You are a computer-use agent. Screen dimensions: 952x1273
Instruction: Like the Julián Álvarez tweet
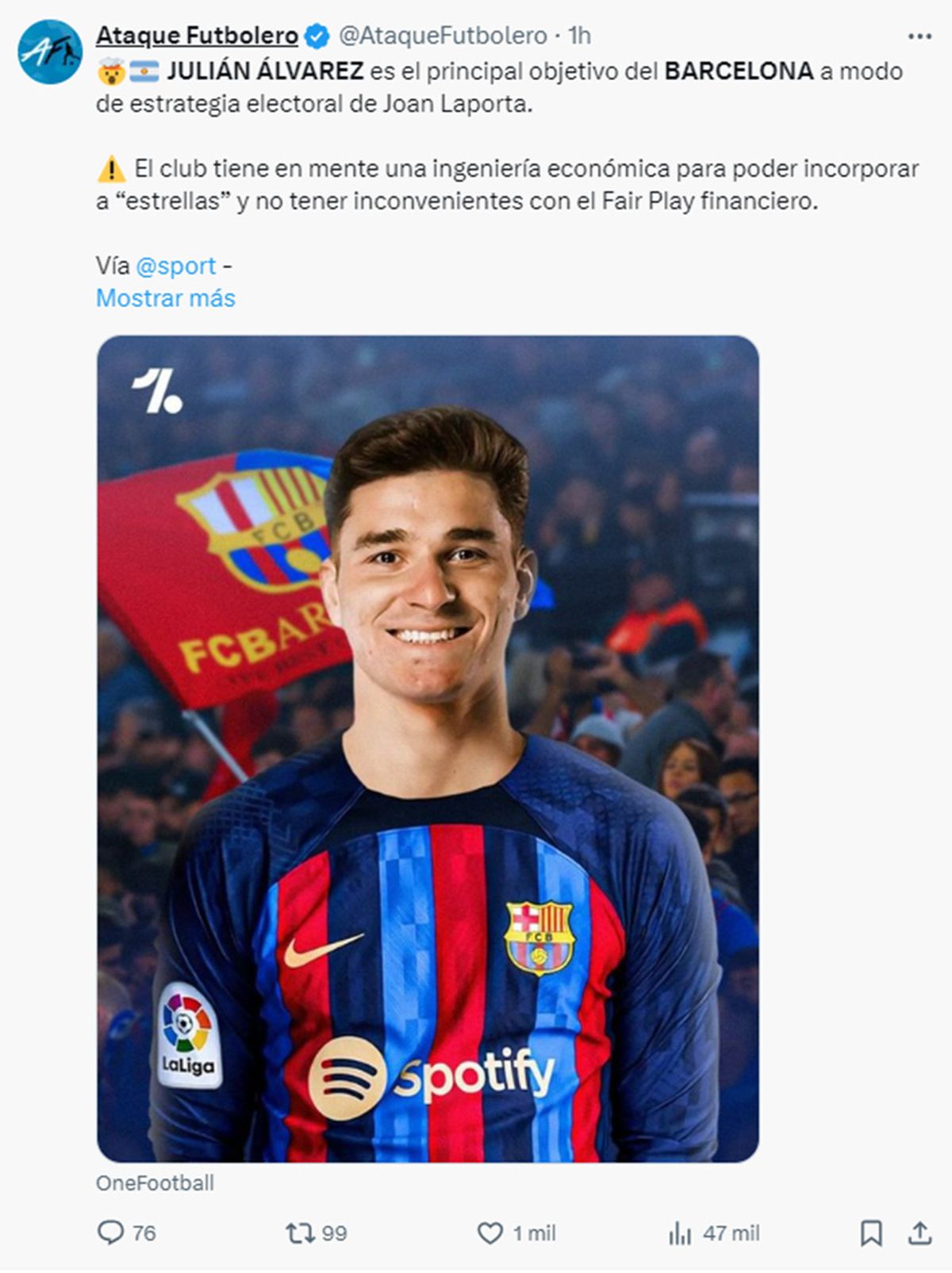tap(490, 1233)
